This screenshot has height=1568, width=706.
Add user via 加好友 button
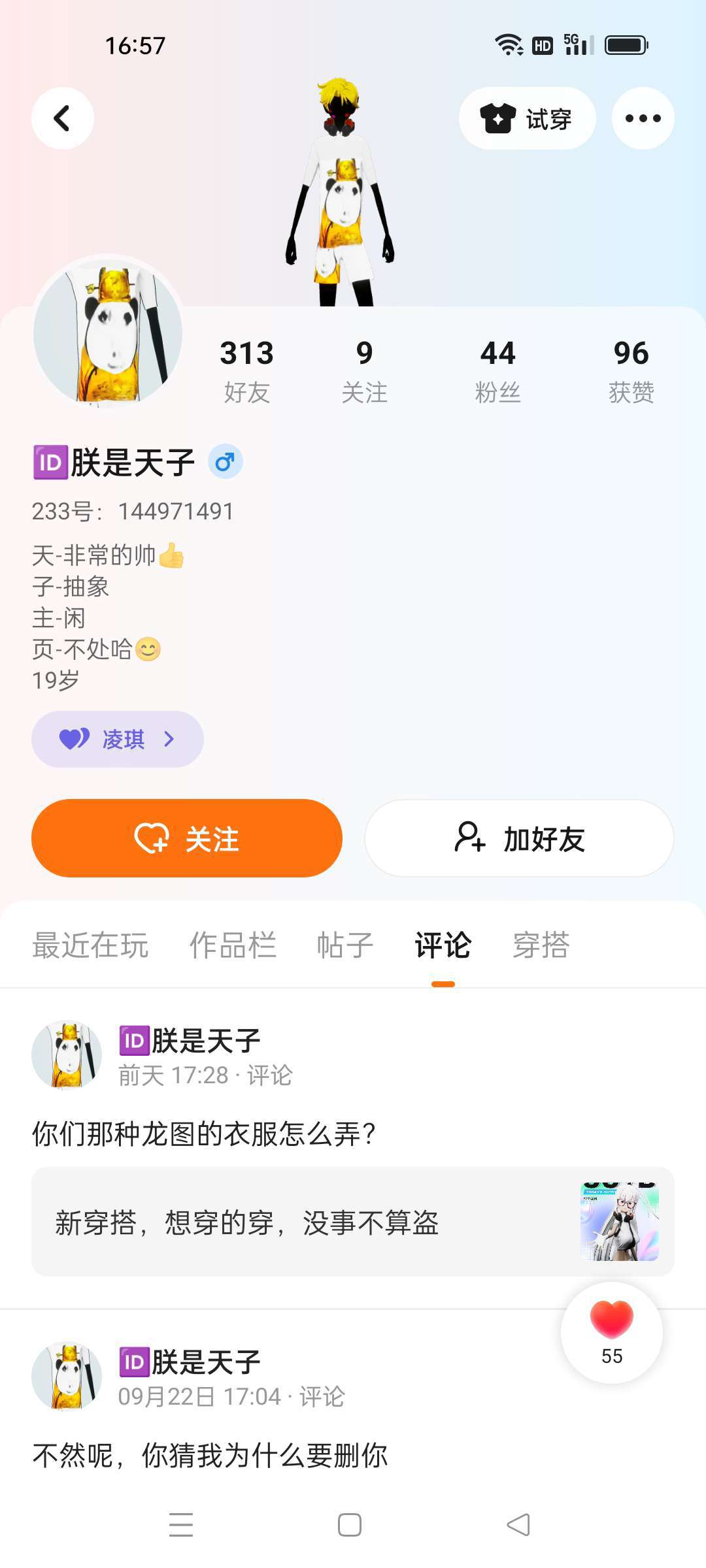[x=519, y=838]
